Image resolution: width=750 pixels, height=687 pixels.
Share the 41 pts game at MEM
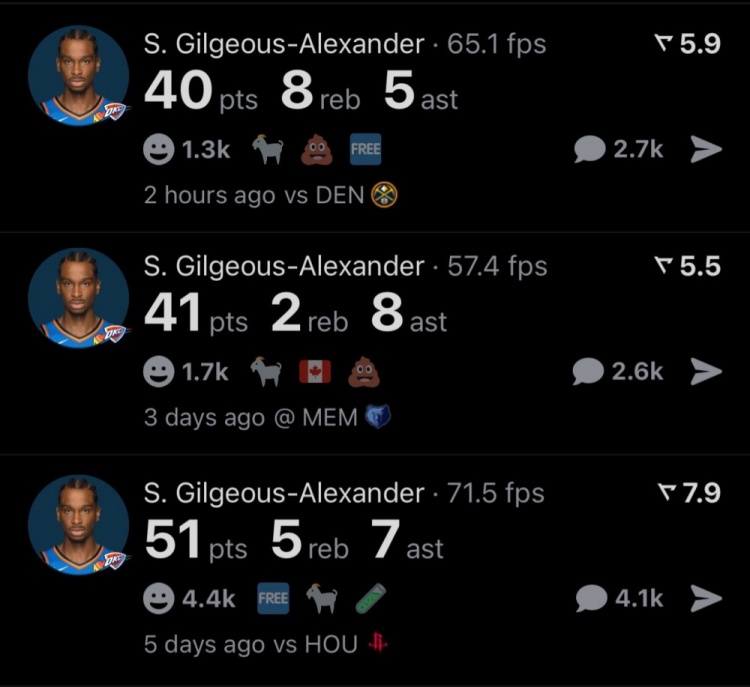tap(706, 372)
